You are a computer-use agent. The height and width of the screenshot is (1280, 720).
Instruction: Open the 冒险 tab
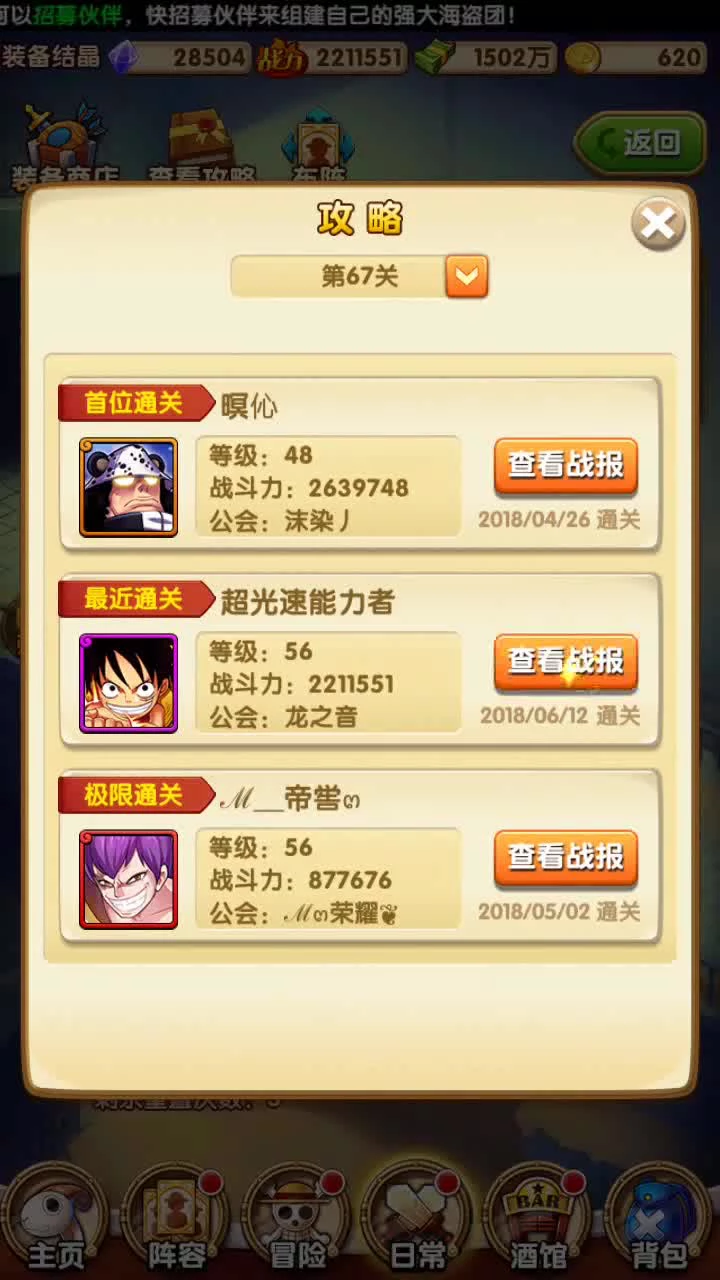pyautogui.click(x=297, y=1220)
